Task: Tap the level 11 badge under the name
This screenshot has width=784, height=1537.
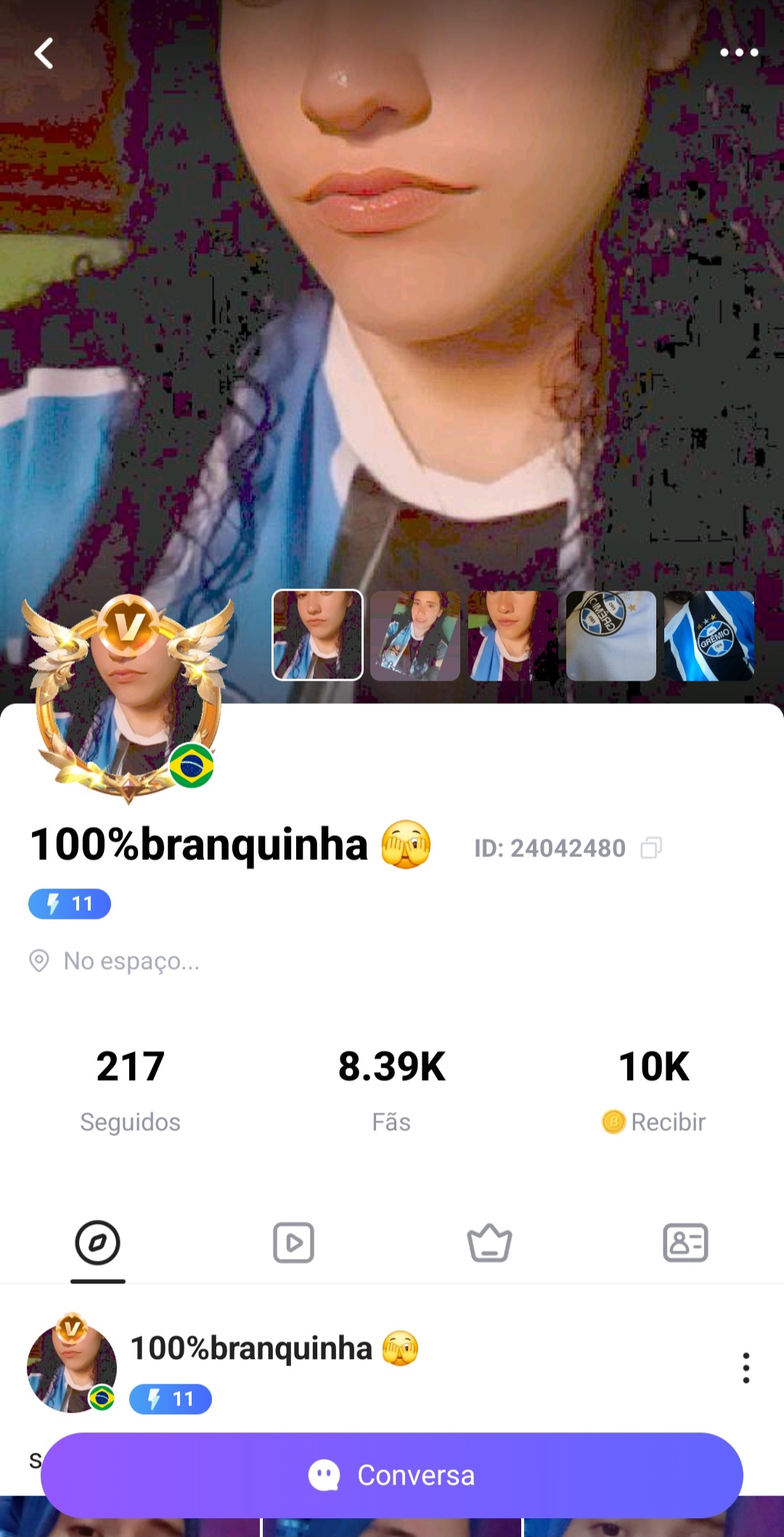Action: (x=70, y=904)
